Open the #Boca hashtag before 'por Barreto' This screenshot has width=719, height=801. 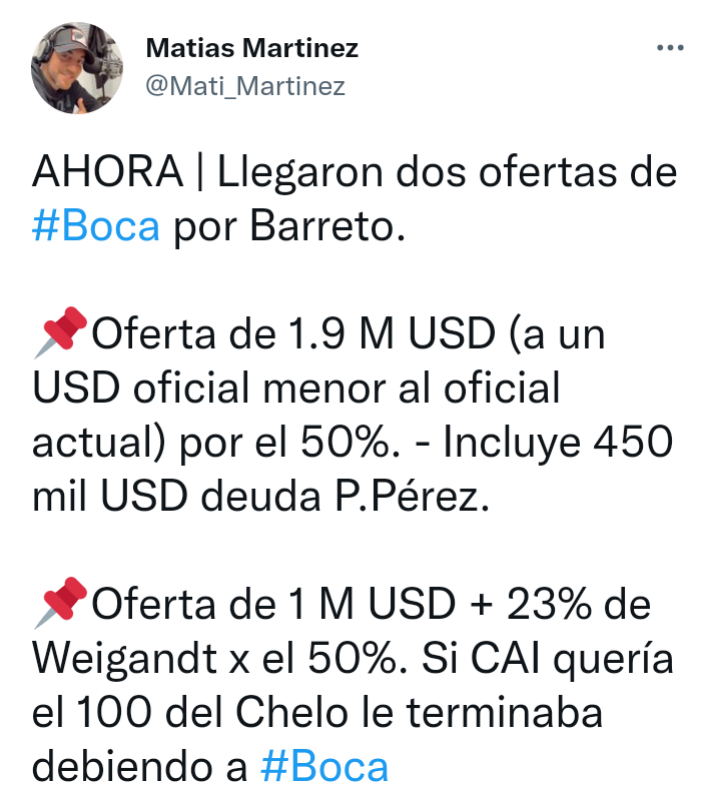coord(96,226)
